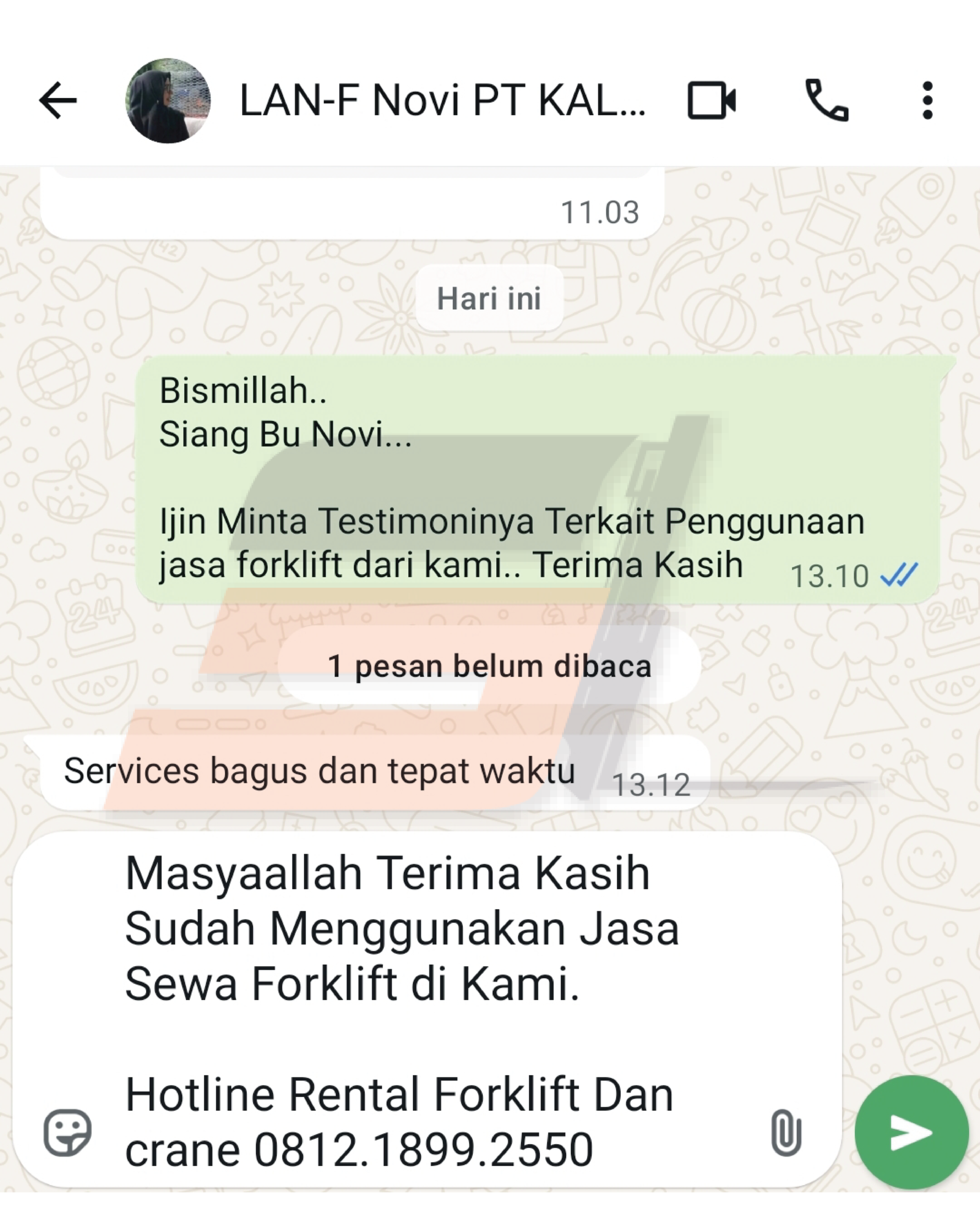Send the typed message
The height and width of the screenshot is (1225, 980).
point(911,1132)
